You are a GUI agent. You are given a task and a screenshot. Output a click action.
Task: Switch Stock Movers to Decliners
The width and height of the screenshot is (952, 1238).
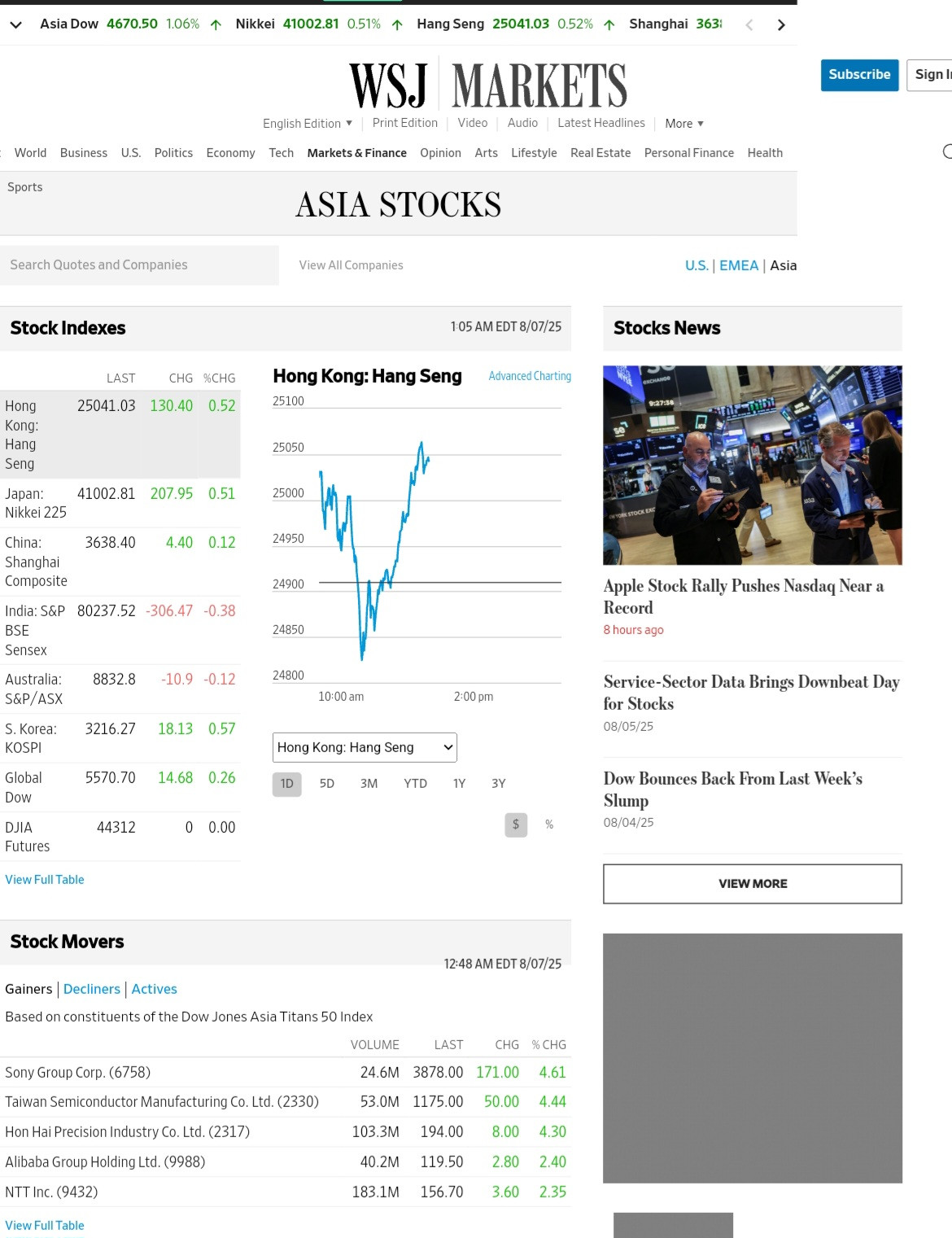[91, 989]
